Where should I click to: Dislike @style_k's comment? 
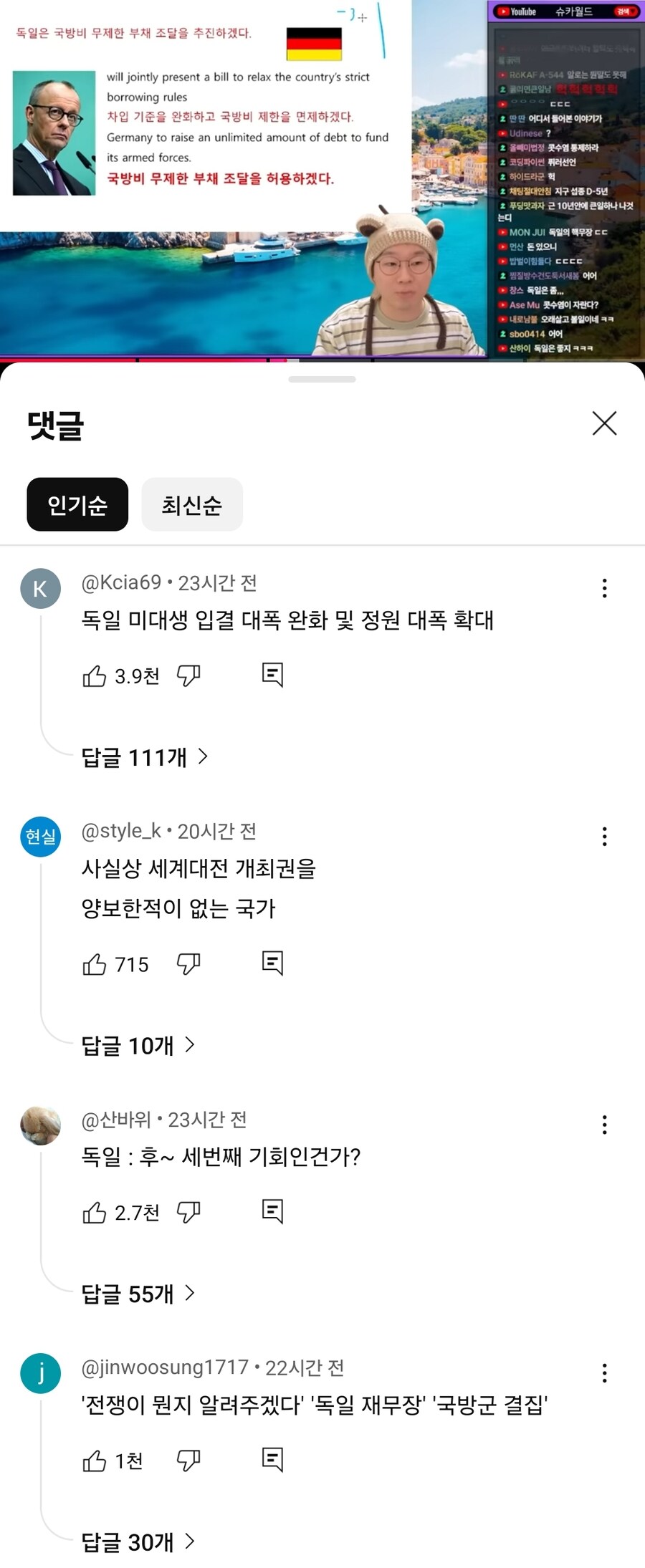click(x=188, y=963)
